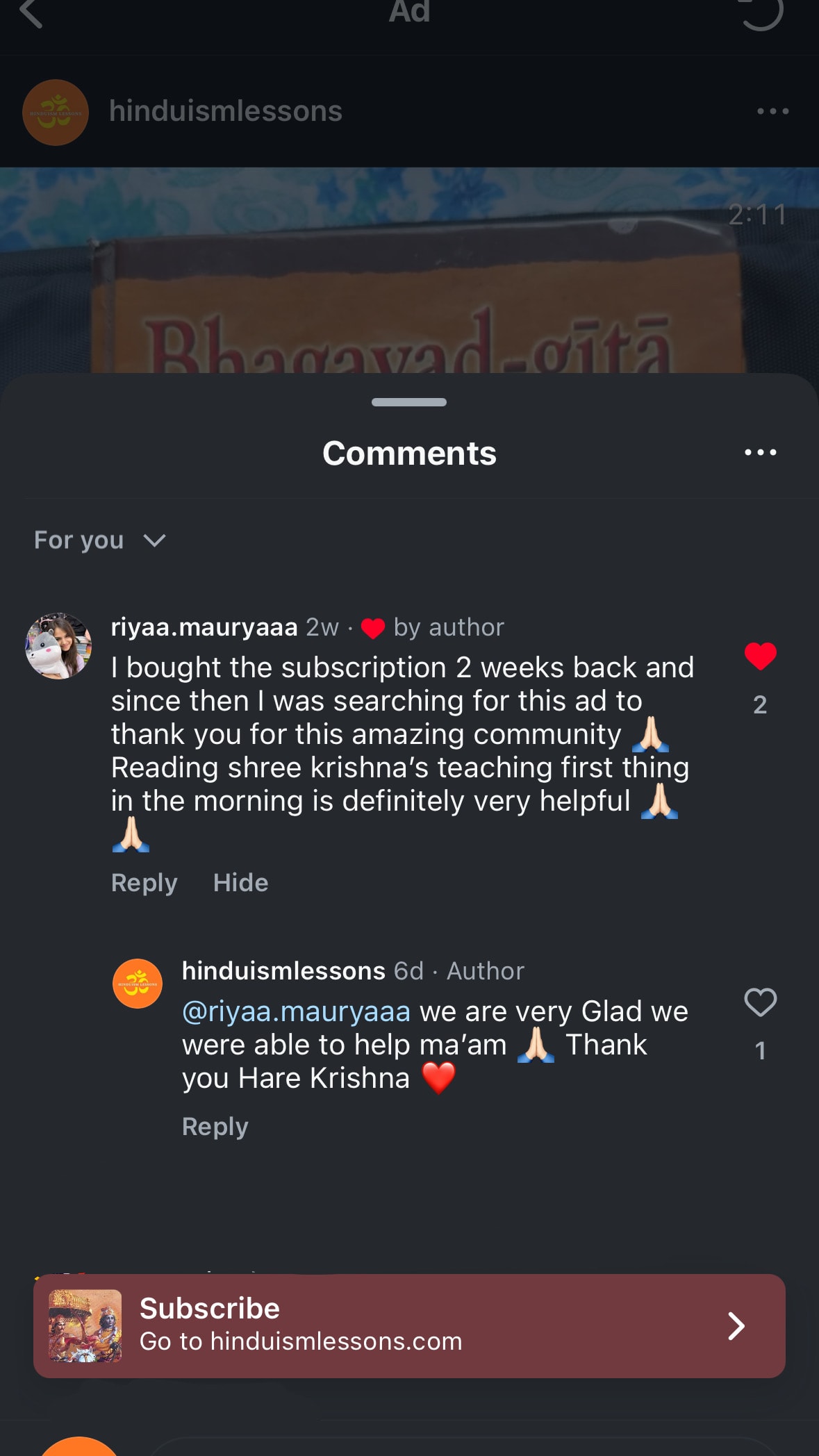Reply to the hinduismlessons author comment

(215, 1127)
